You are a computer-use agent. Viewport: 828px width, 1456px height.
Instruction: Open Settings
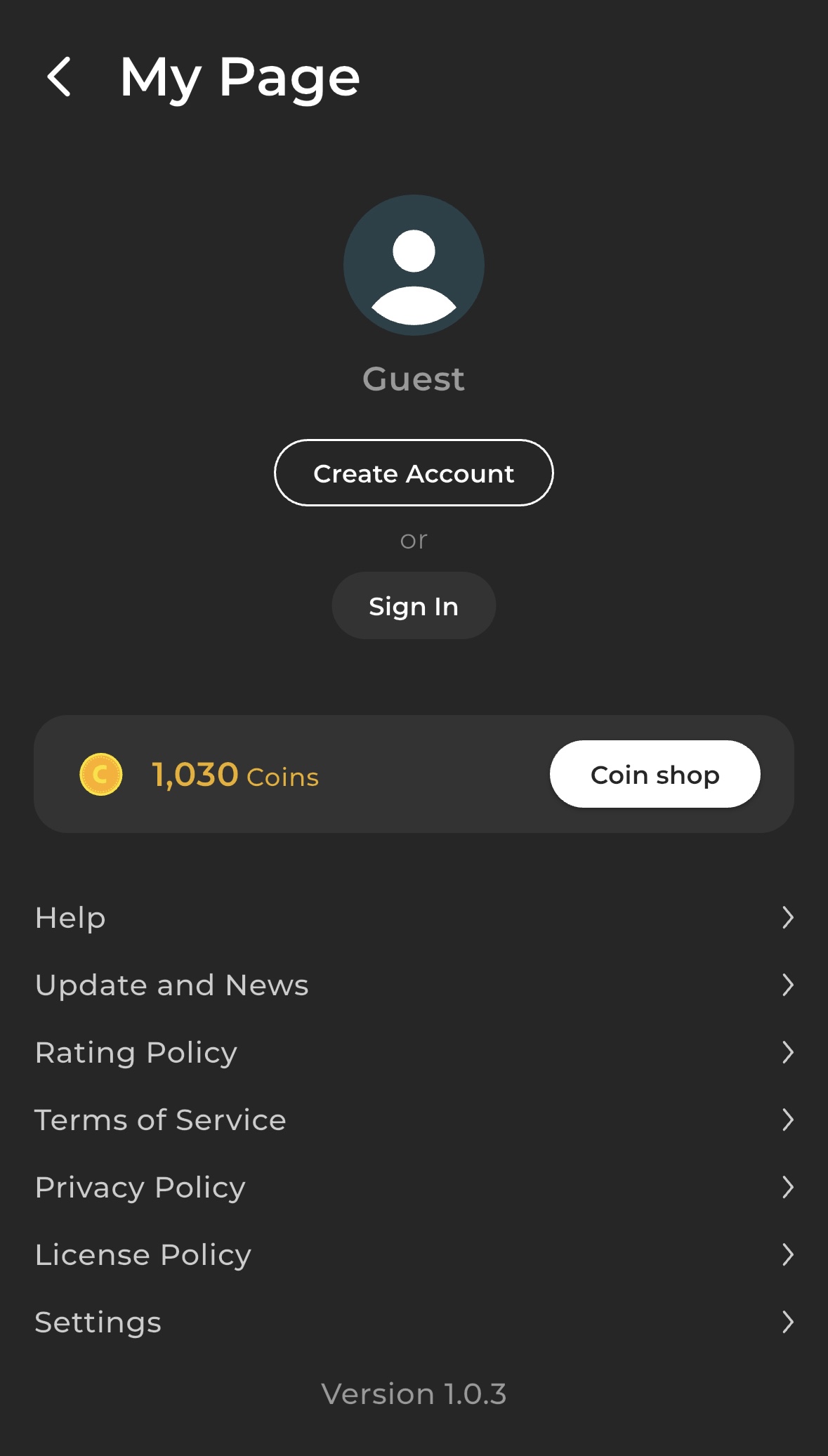click(414, 1322)
